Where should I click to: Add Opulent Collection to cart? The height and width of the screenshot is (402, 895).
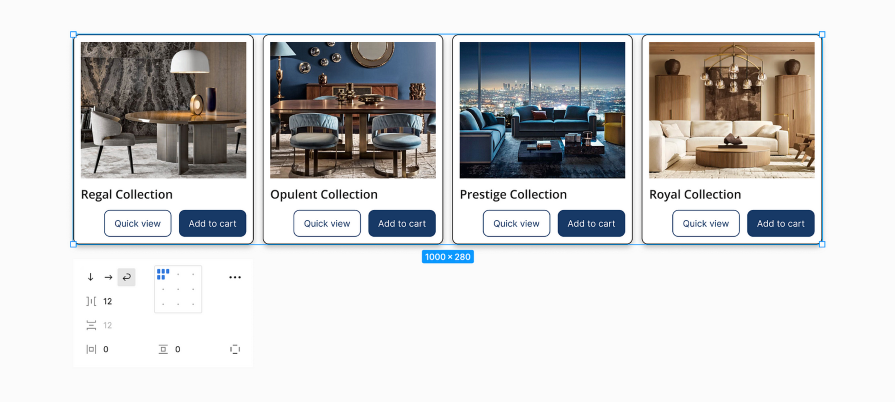(402, 223)
